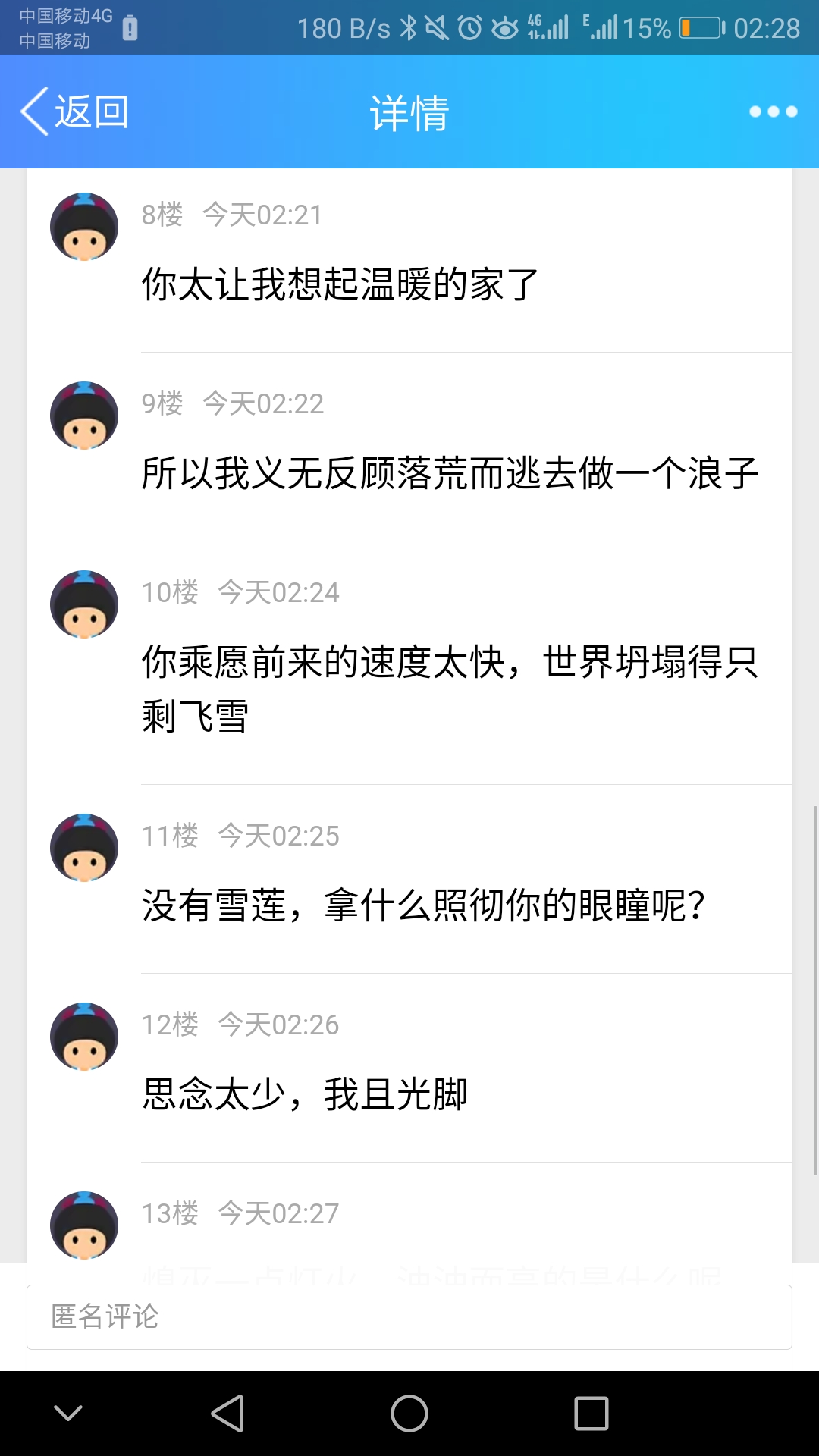Open the 12楼 comment 思念太少，我且光脚
The width and height of the screenshot is (819, 1456).
coord(305,1095)
